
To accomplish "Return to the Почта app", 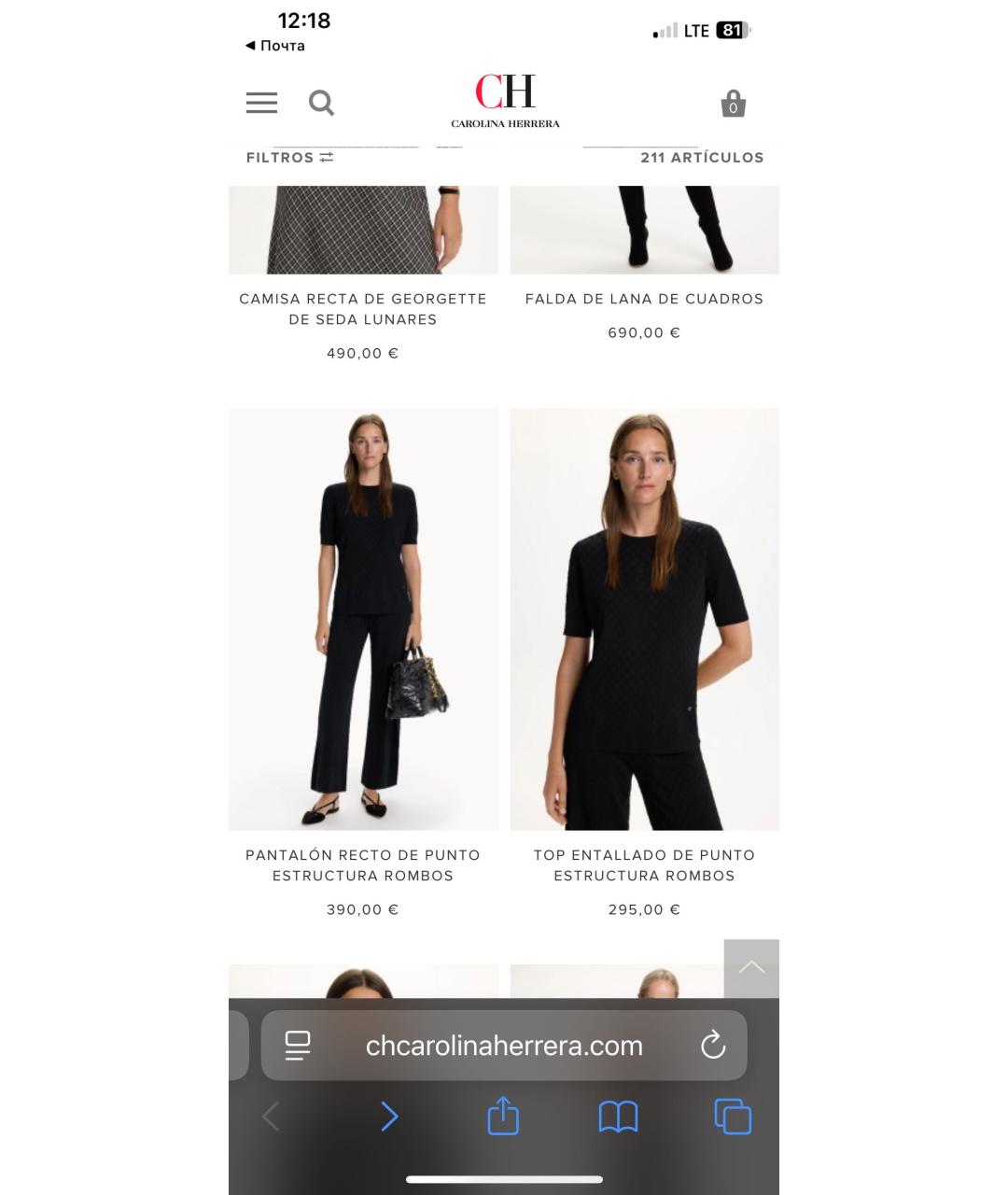I will 275,46.
